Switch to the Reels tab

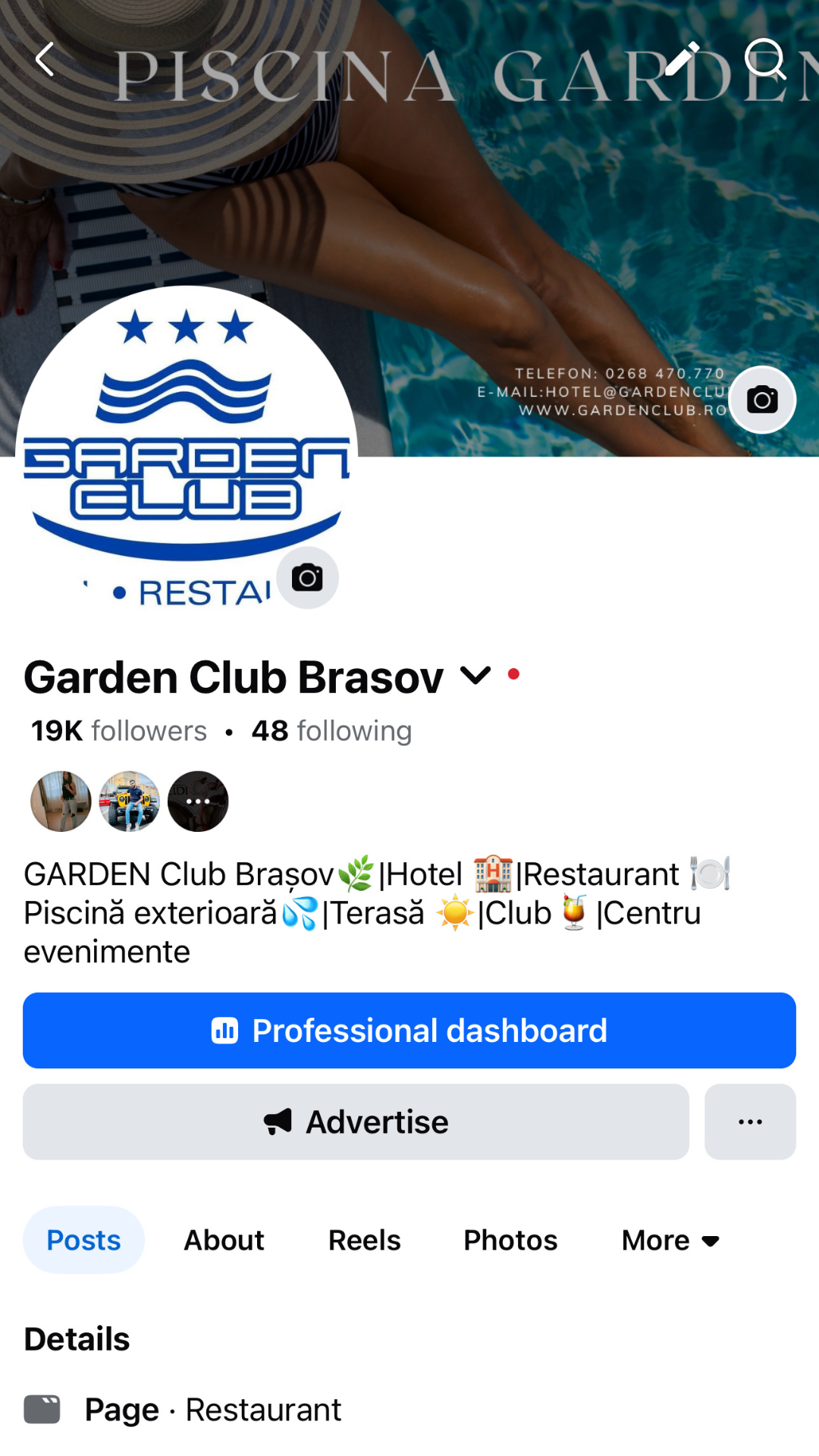[x=364, y=1240]
